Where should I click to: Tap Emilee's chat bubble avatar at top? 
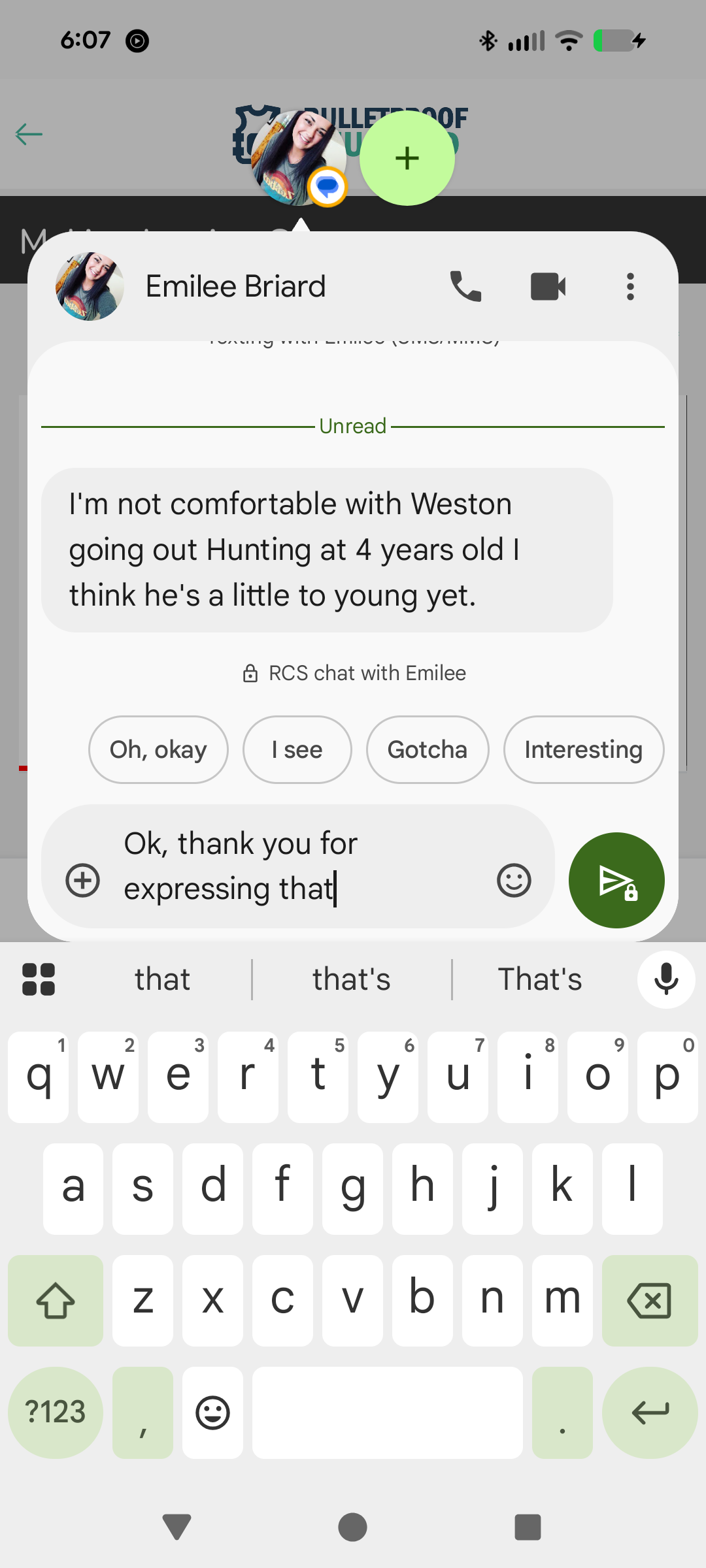299,158
